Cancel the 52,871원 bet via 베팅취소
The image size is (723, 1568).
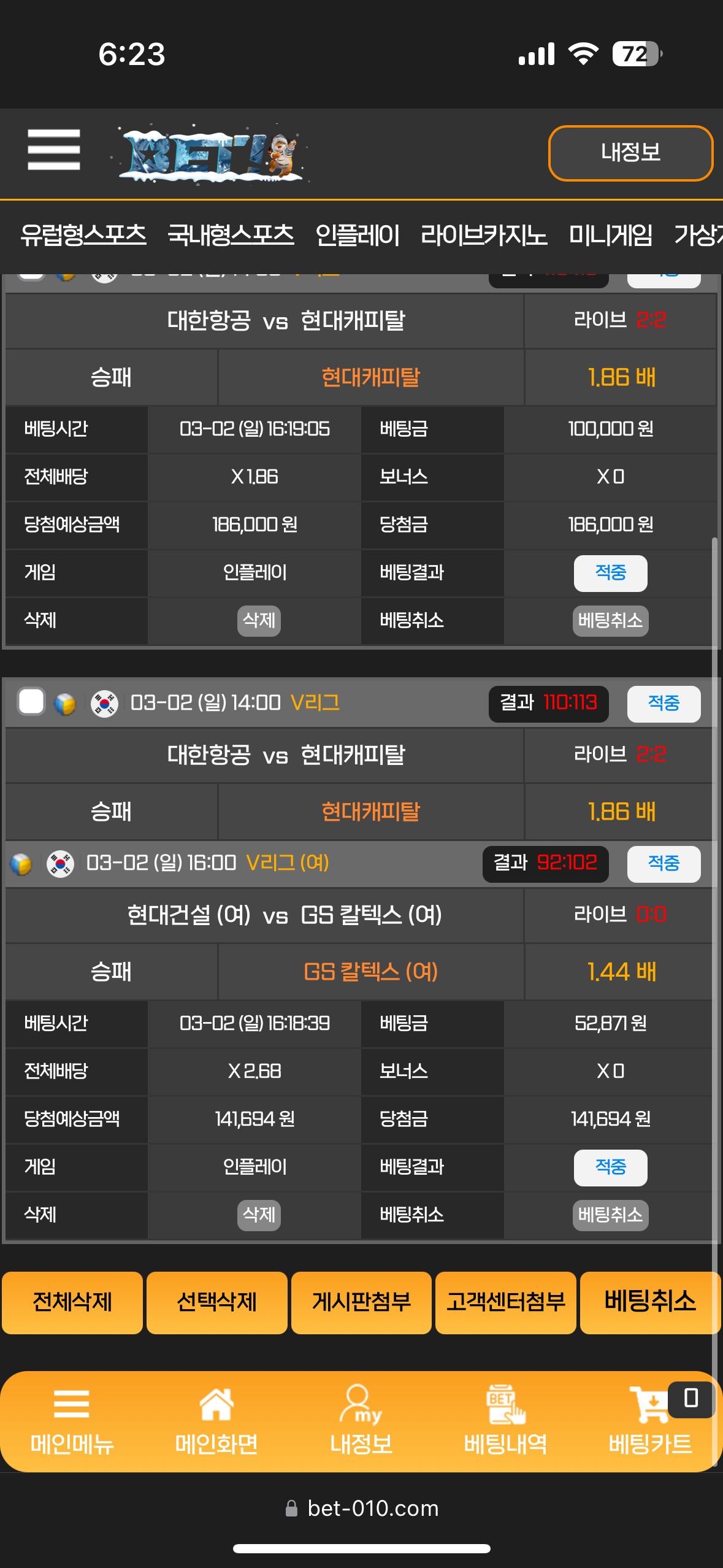(x=610, y=1215)
